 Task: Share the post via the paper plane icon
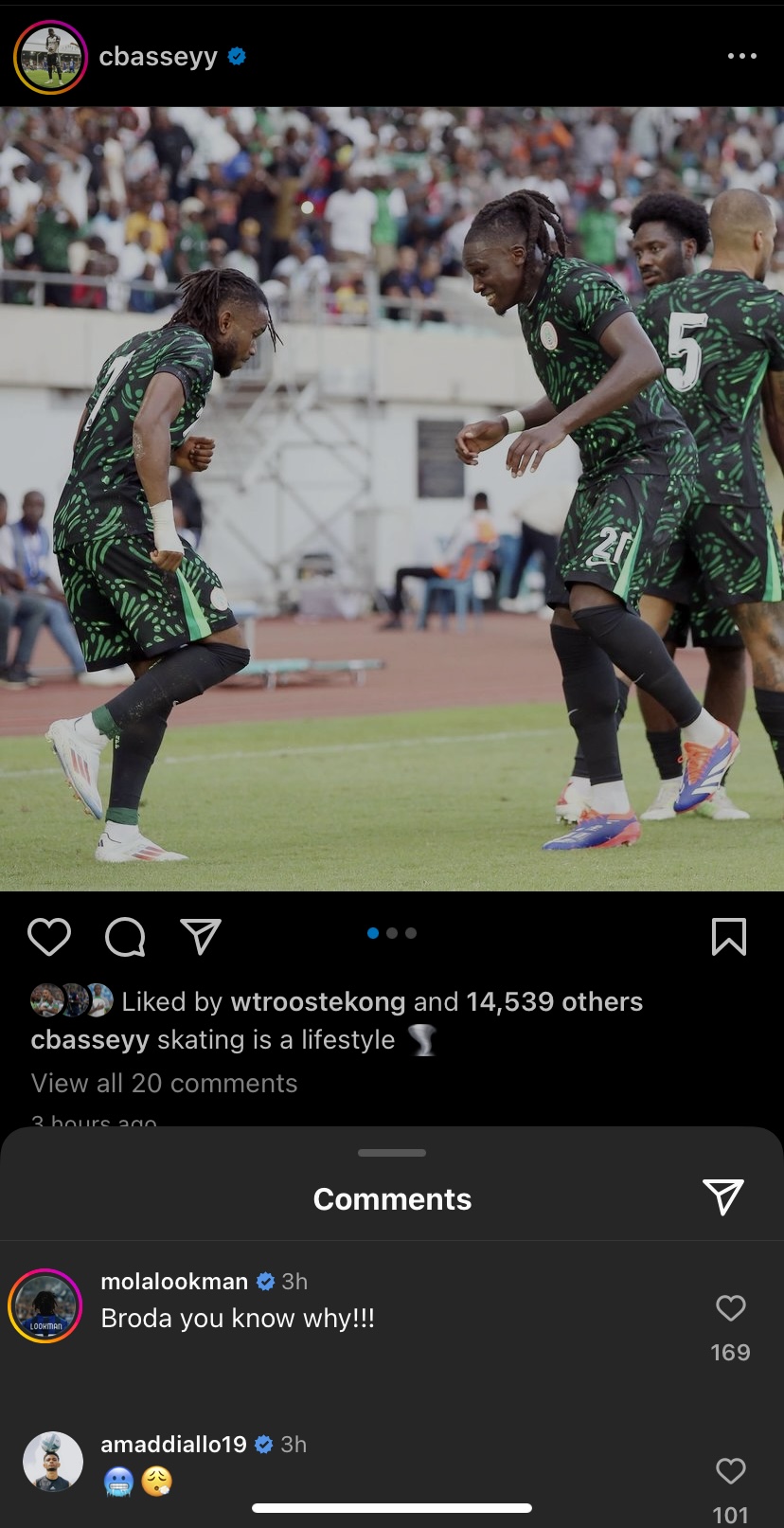pos(198,936)
